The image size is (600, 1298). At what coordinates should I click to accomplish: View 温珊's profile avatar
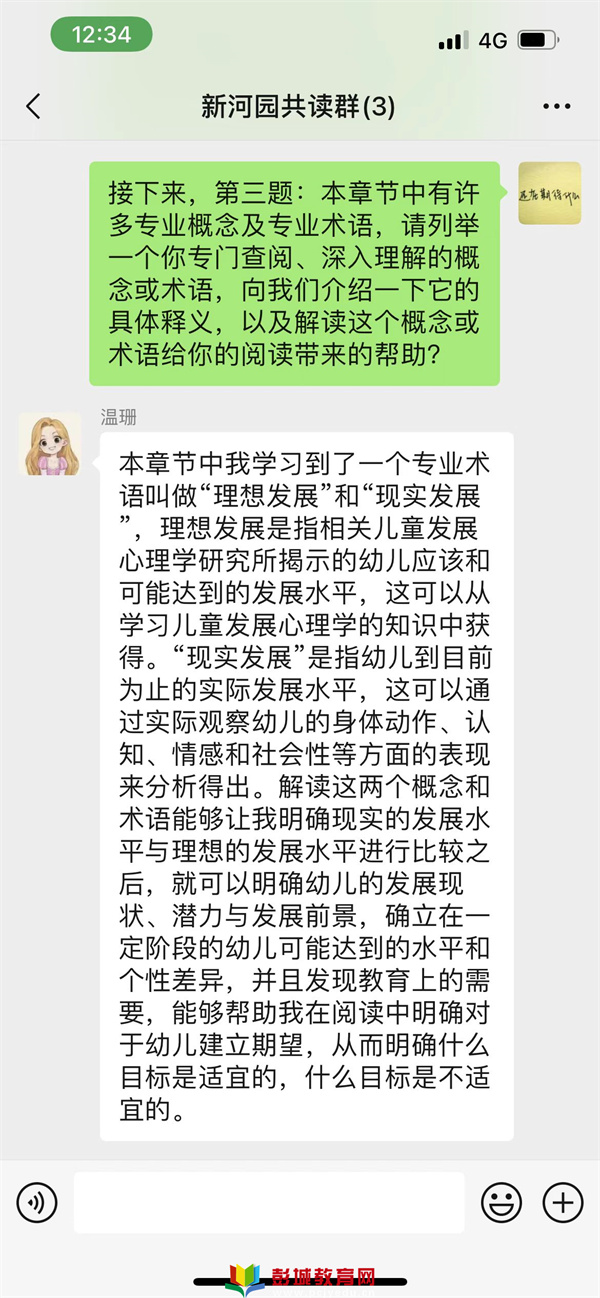(x=49, y=444)
